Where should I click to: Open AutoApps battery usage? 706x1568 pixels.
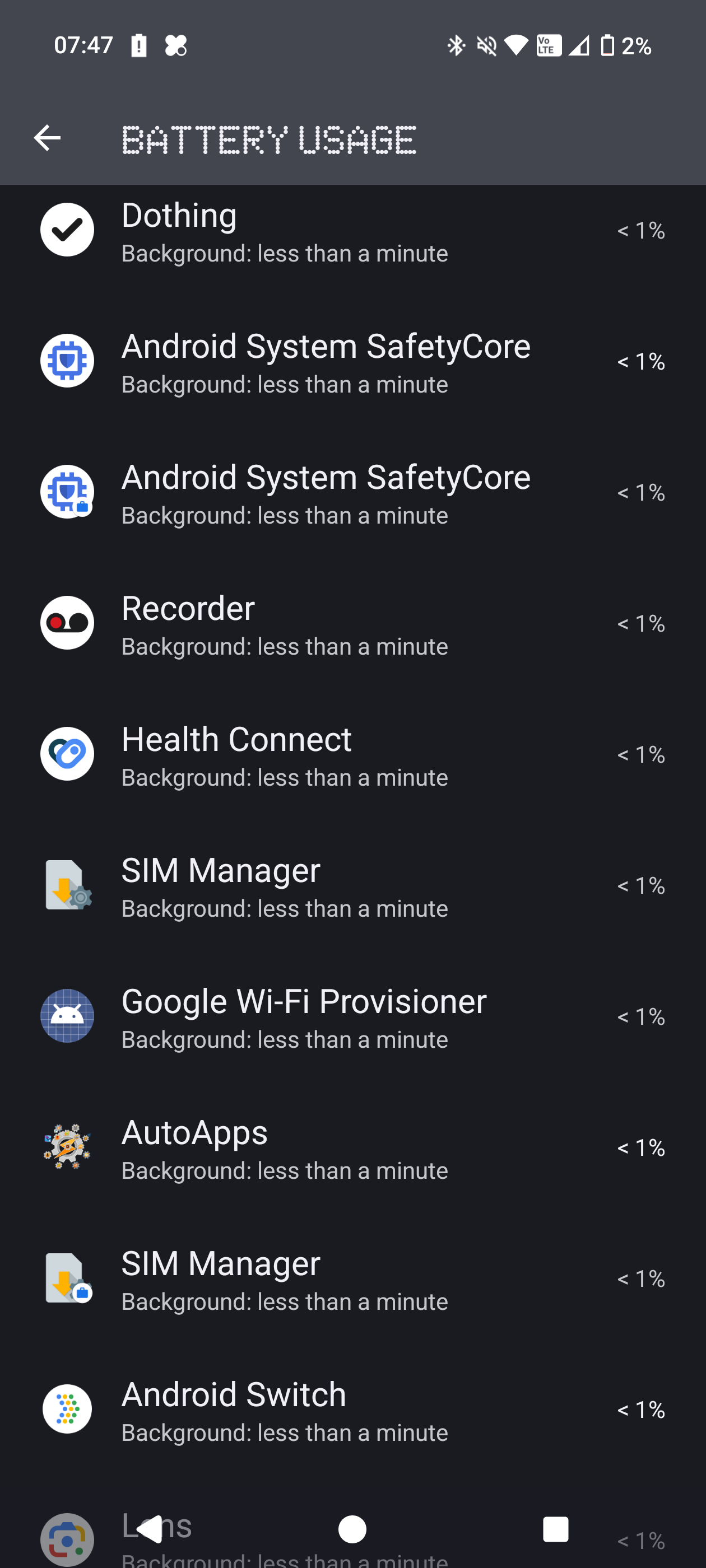point(352,1147)
